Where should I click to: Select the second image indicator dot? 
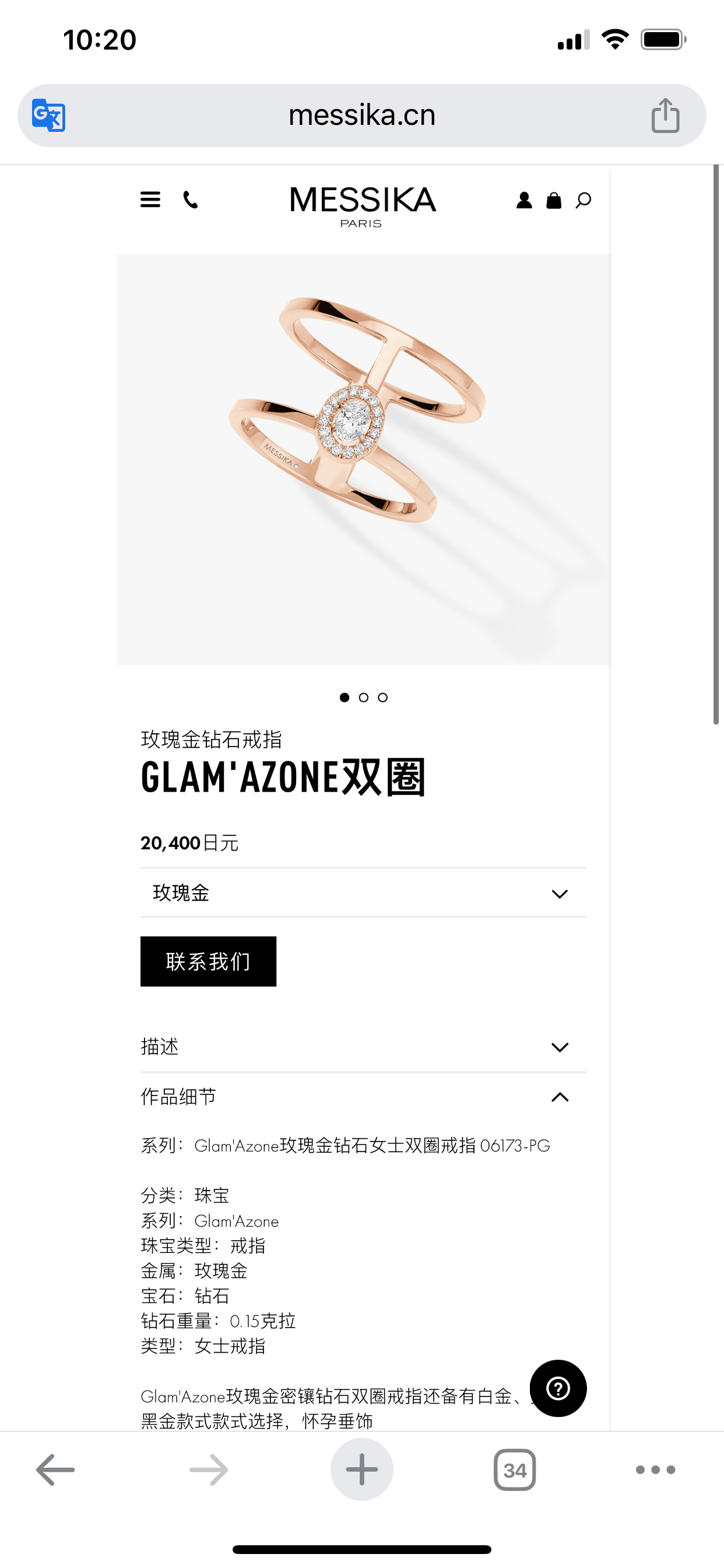pyautogui.click(x=364, y=698)
